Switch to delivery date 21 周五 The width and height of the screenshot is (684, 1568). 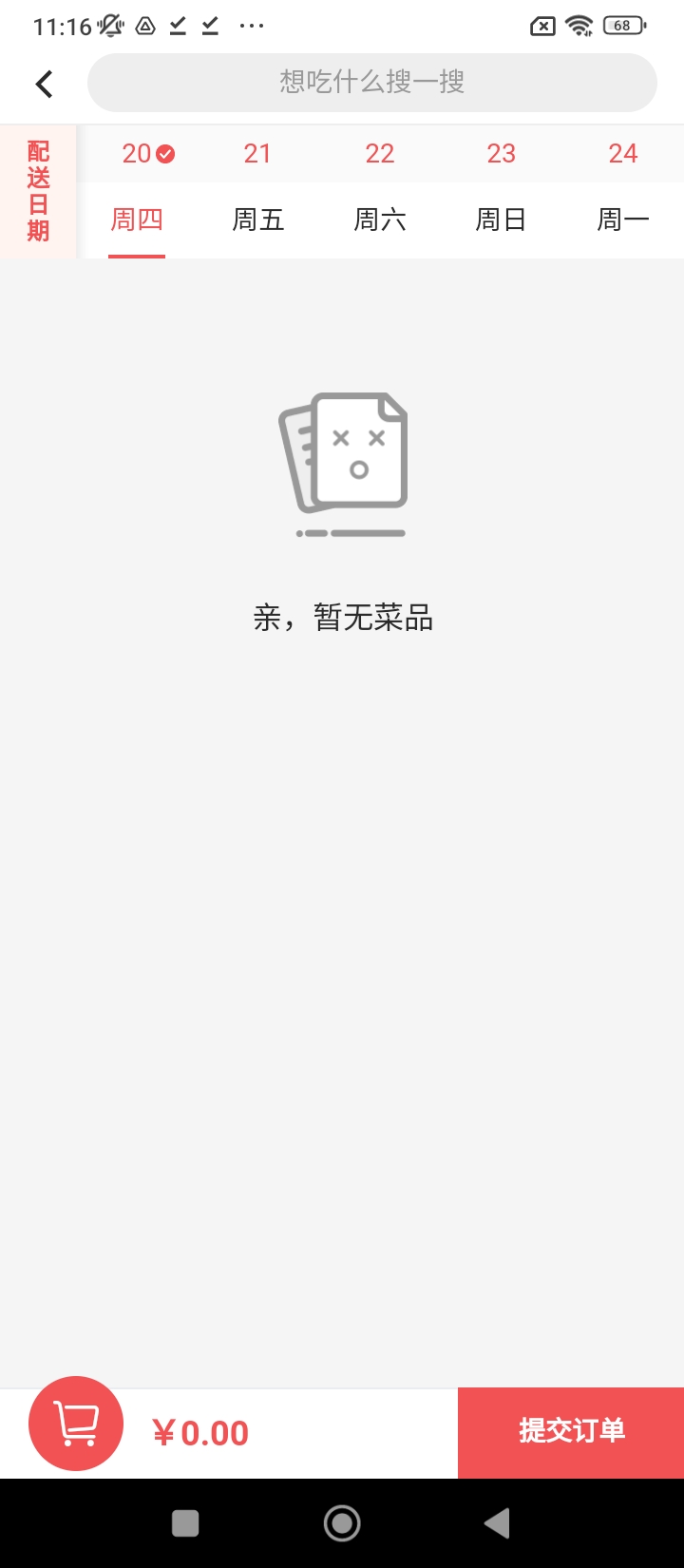pyautogui.click(x=258, y=190)
